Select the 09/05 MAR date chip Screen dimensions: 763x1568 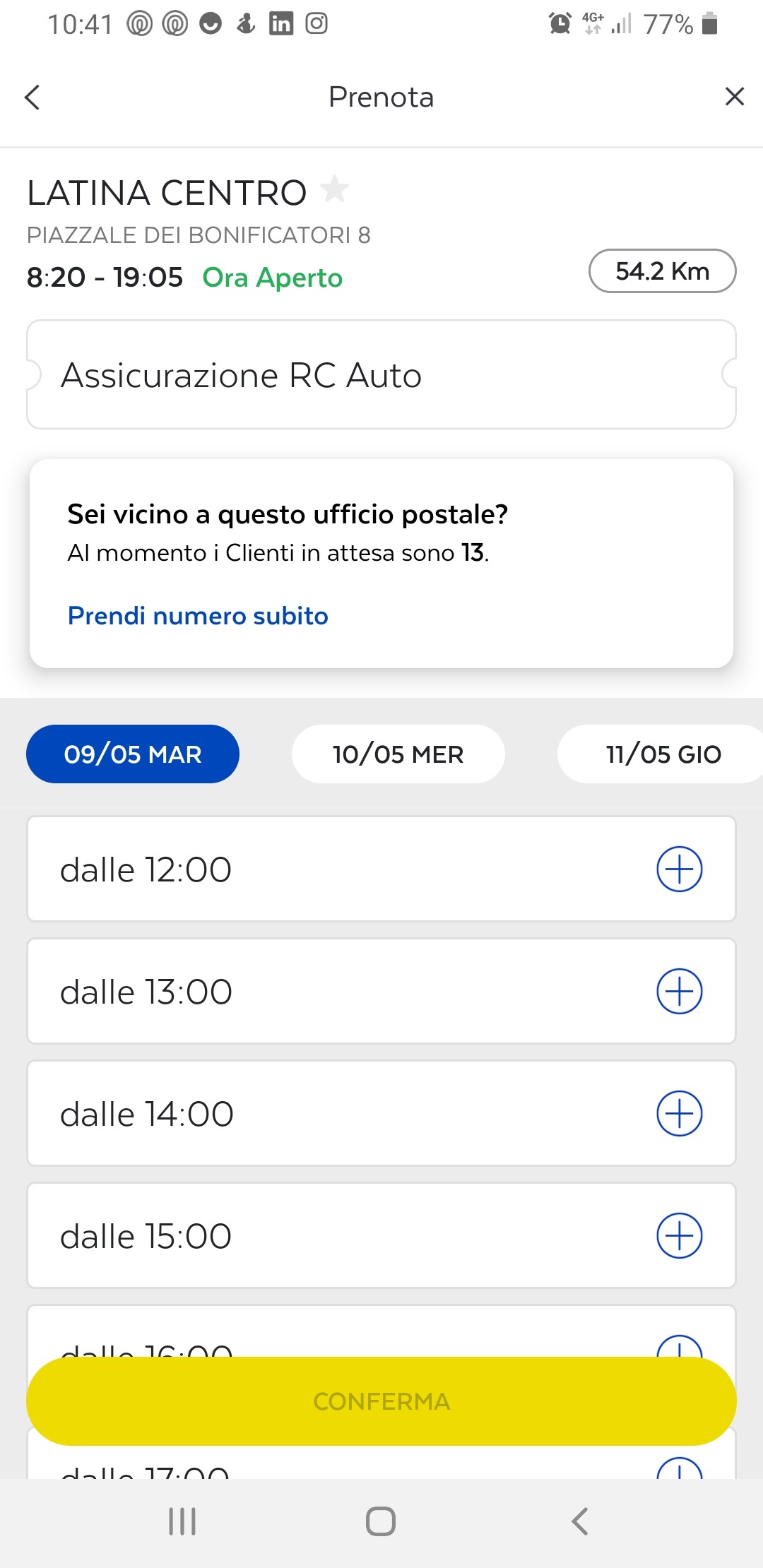pos(133,754)
